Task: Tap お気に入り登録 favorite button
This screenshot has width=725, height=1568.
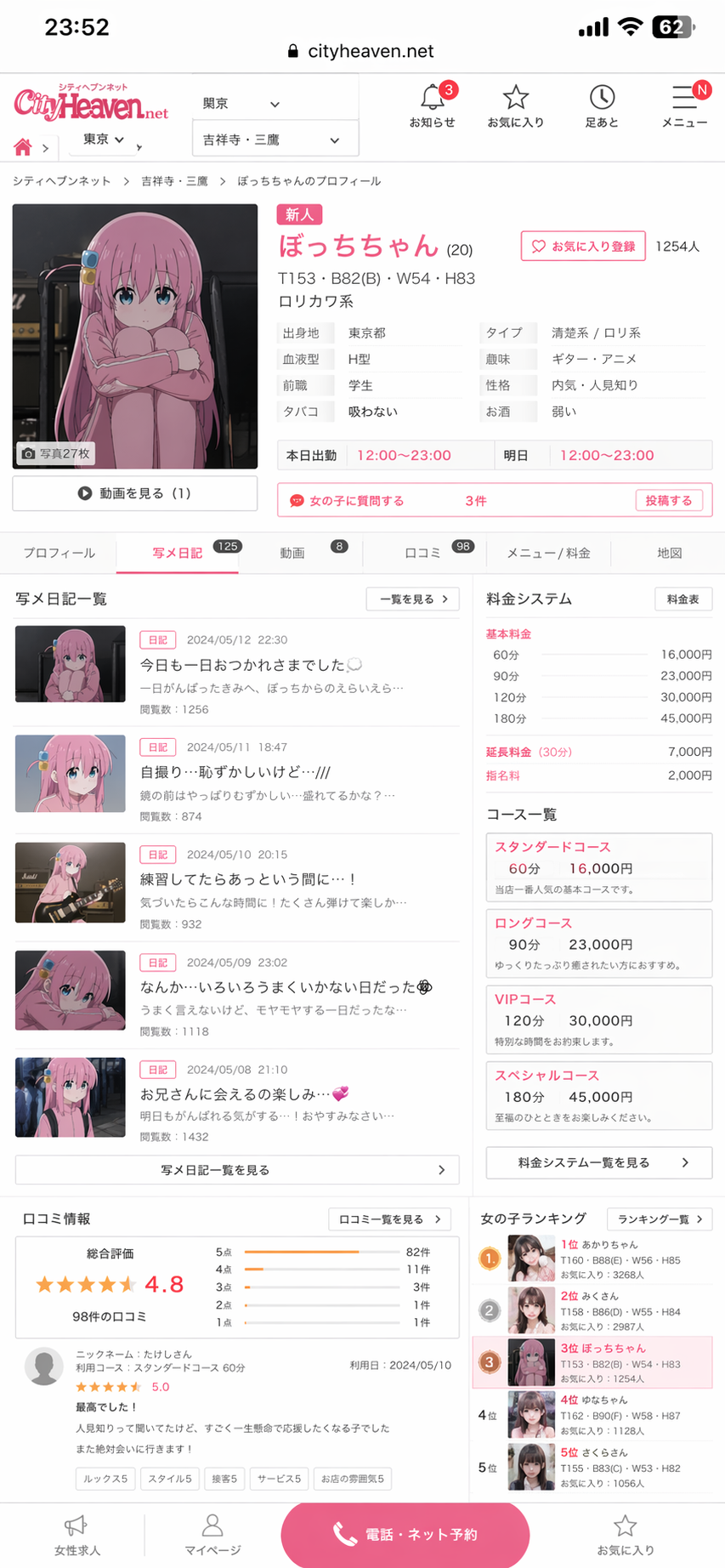Action: coord(583,247)
